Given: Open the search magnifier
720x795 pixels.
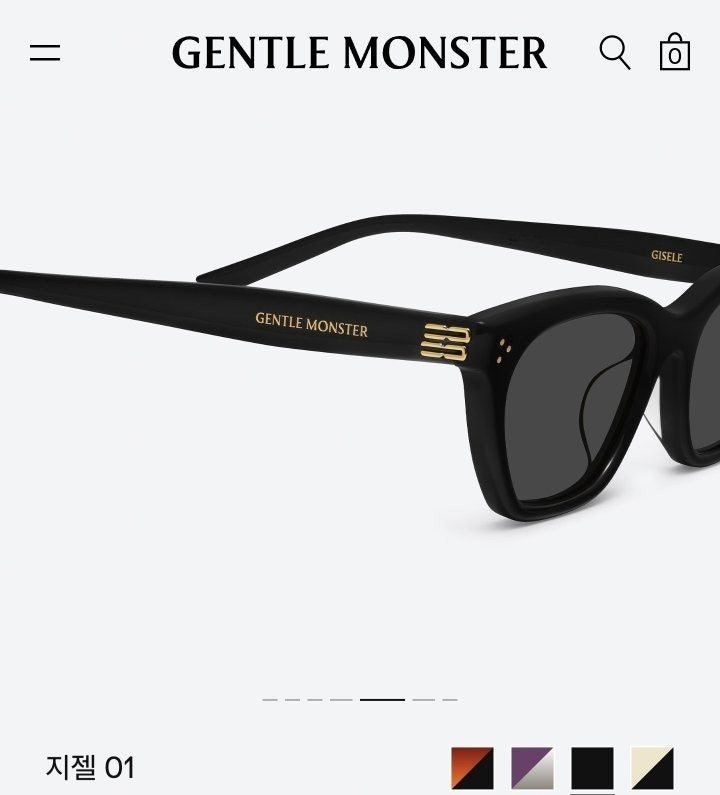Looking at the screenshot, I should tap(614, 52).
